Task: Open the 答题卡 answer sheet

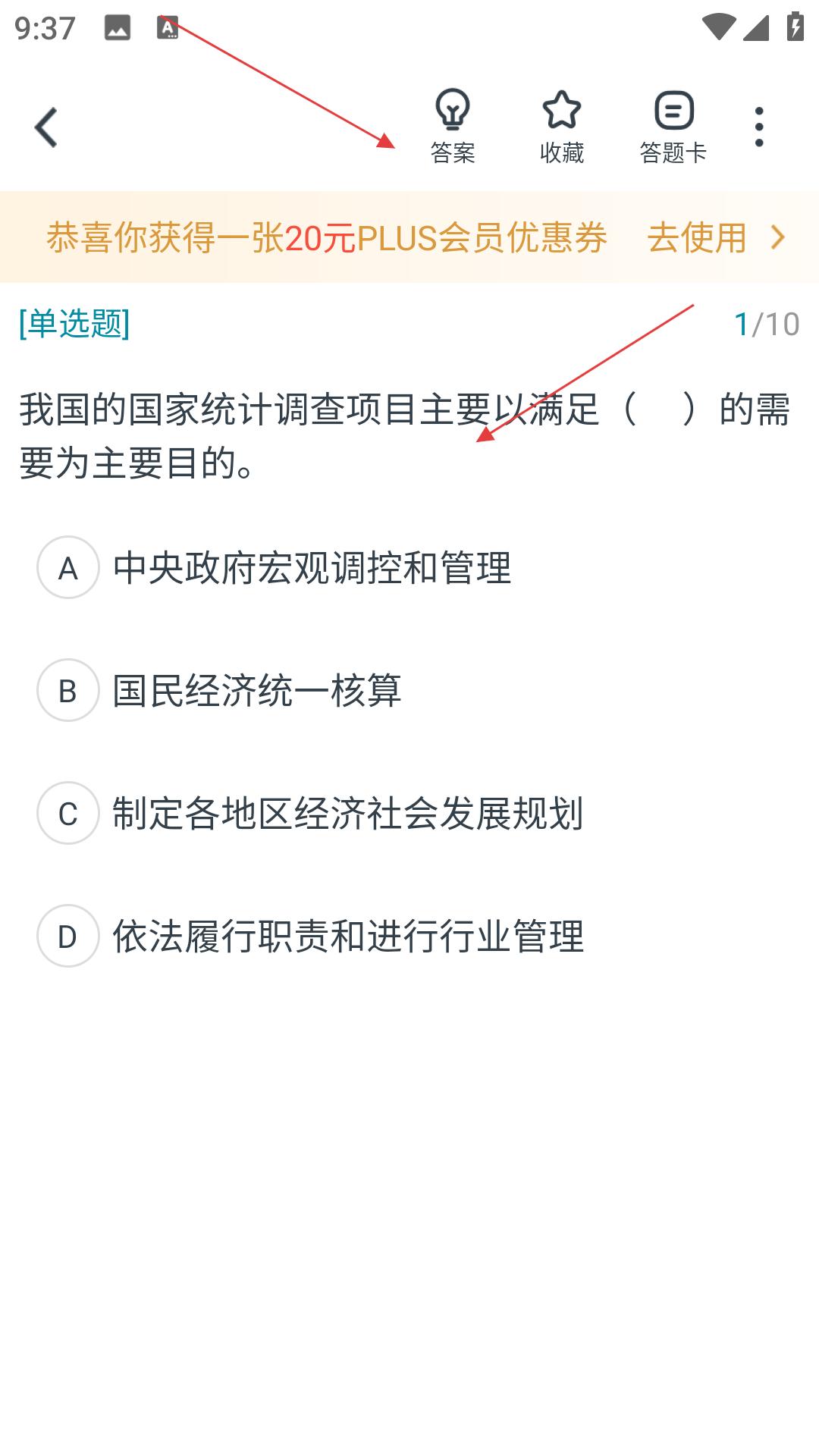Action: [673, 127]
